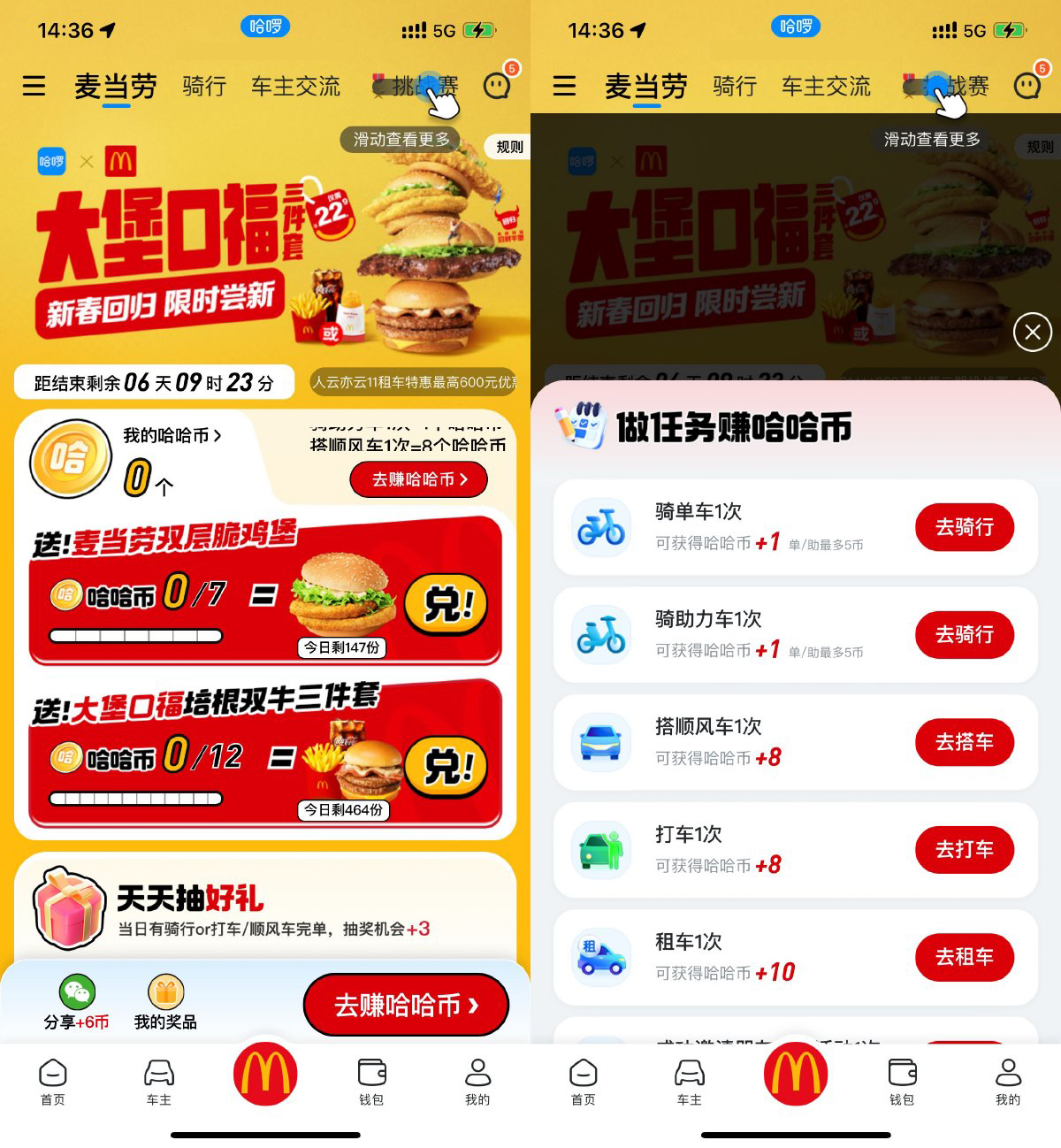Click 去骑行 for the 骑单车1次 task

[x=965, y=526]
